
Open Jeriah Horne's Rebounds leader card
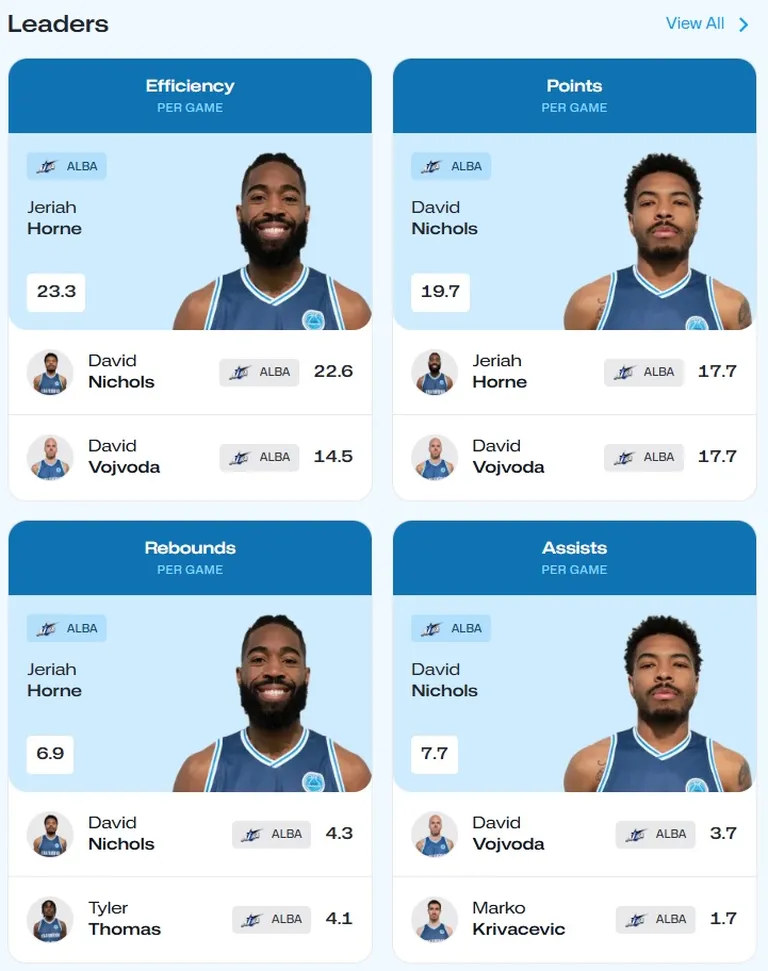[x=190, y=694]
